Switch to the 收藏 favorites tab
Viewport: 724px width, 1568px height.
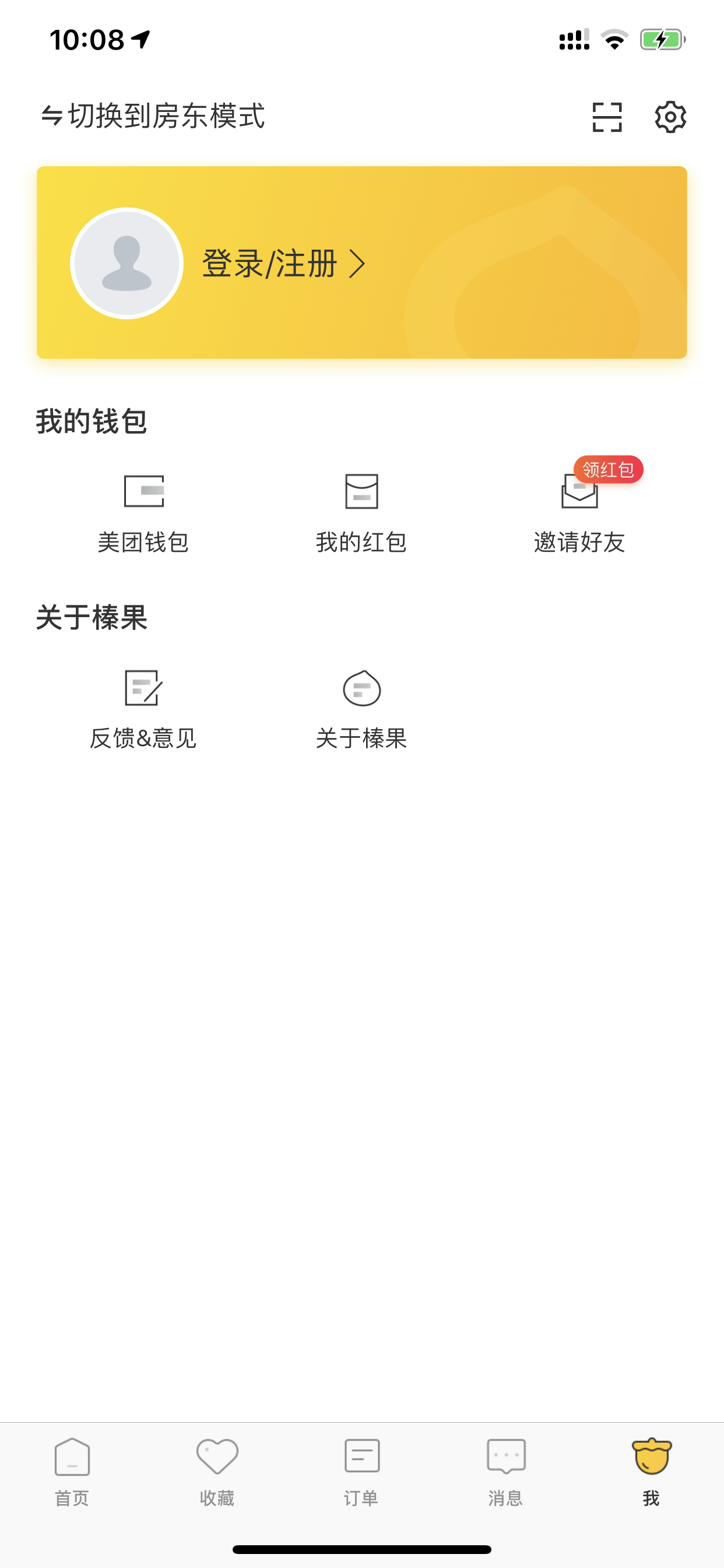click(x=217, y=1473)
